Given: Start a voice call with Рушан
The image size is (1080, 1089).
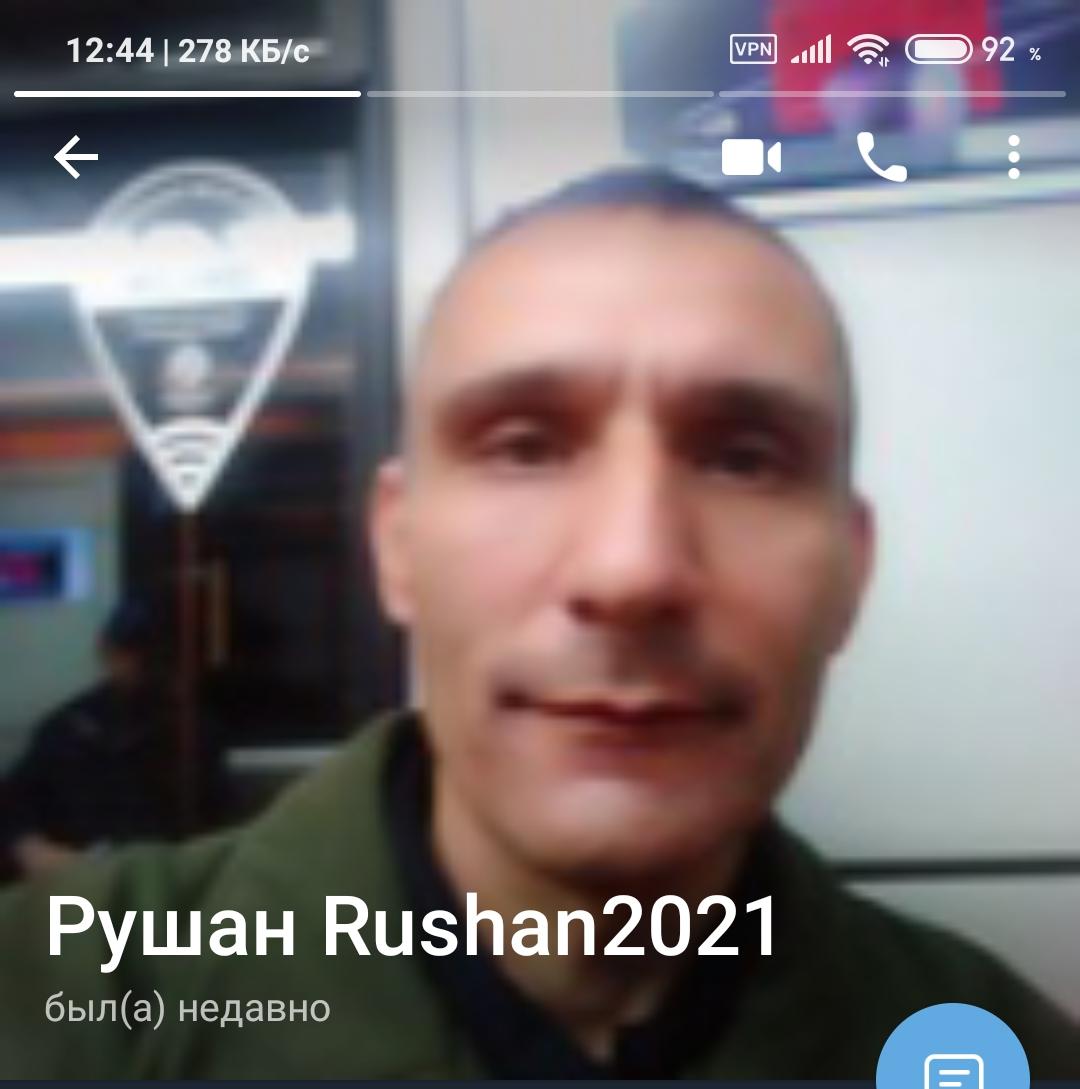Looking at the screenshot, I should tap(881, 158).
